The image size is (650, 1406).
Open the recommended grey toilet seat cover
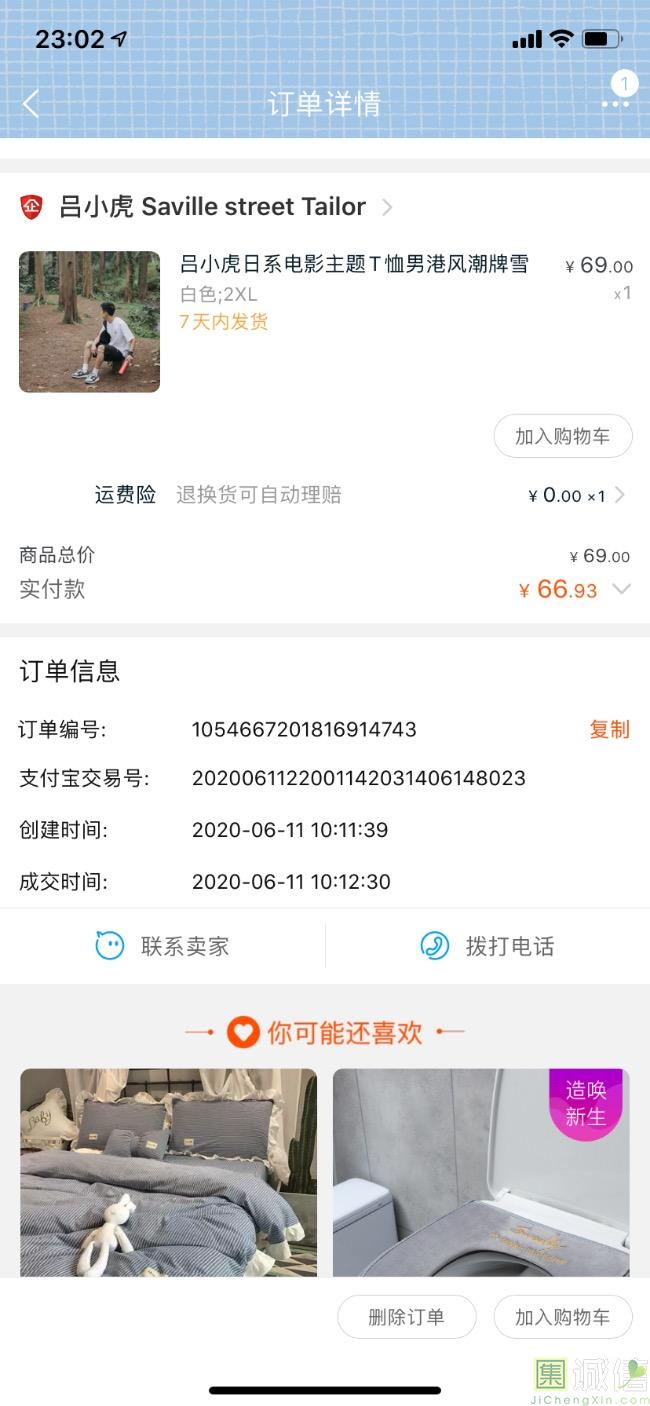click(x=481, y=1172)
